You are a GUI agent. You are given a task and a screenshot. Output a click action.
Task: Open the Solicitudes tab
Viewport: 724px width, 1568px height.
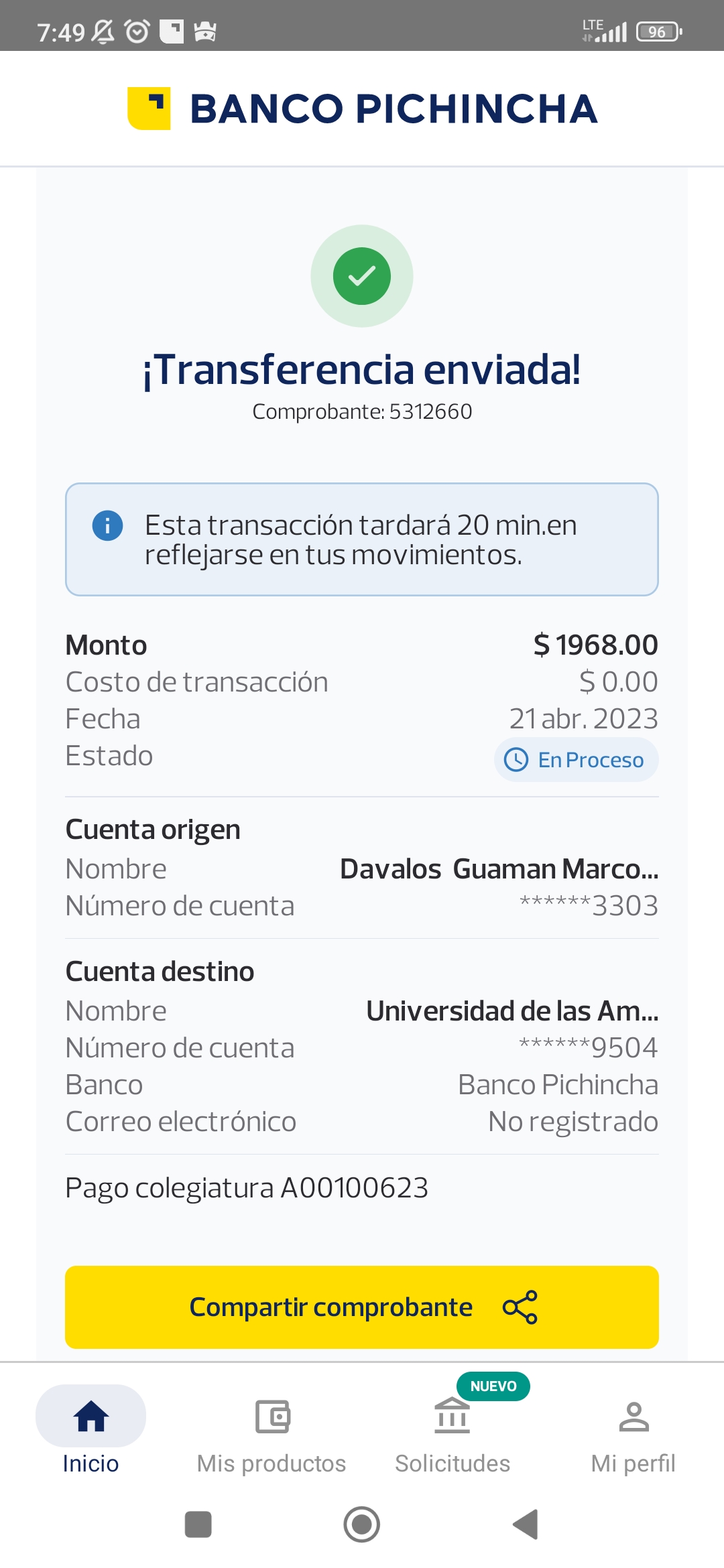pos(452,1434)
